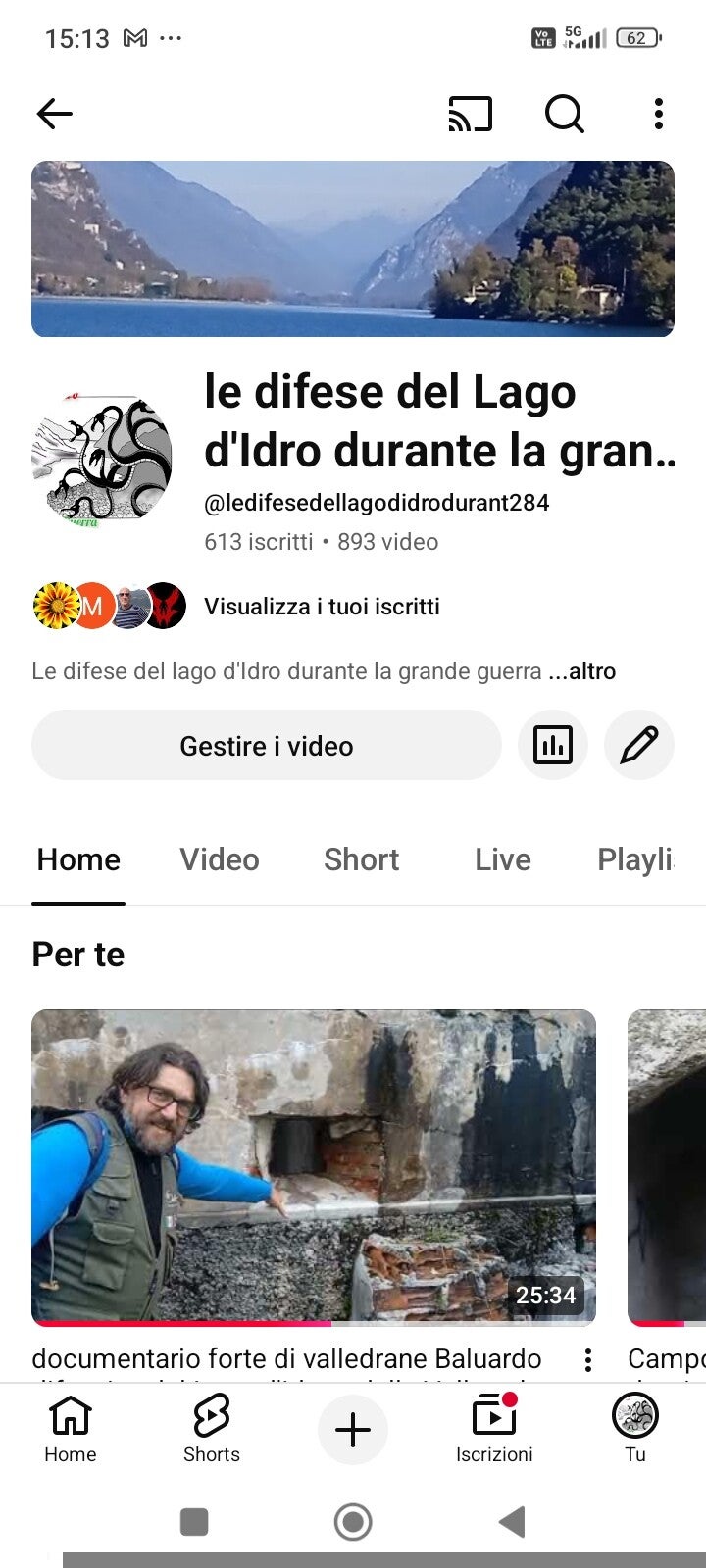The width and height of the screenshot is (706, 1568).
Task: Go back using the top arrow
Action: tap(55, 115)
